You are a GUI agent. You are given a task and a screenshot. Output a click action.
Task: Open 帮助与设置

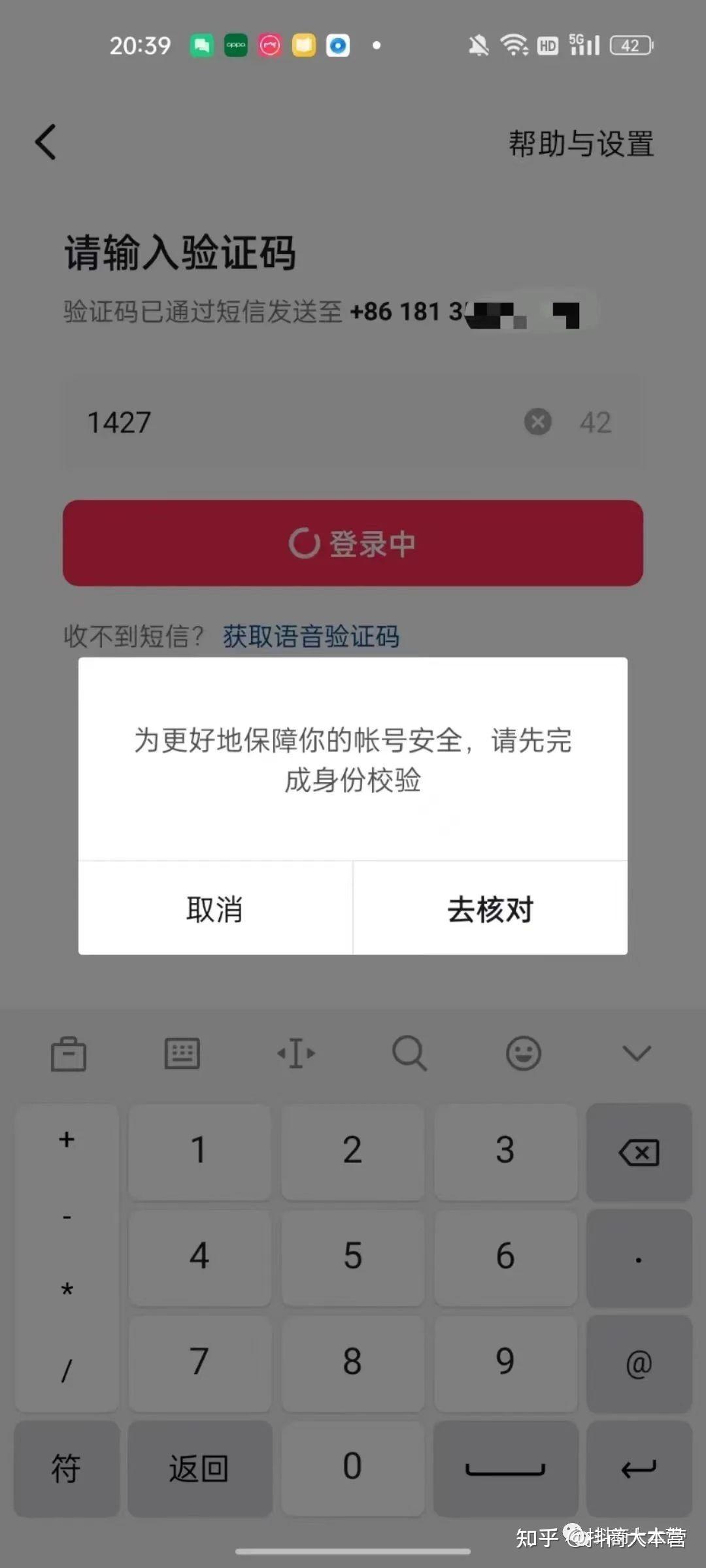tap(580, 144)
